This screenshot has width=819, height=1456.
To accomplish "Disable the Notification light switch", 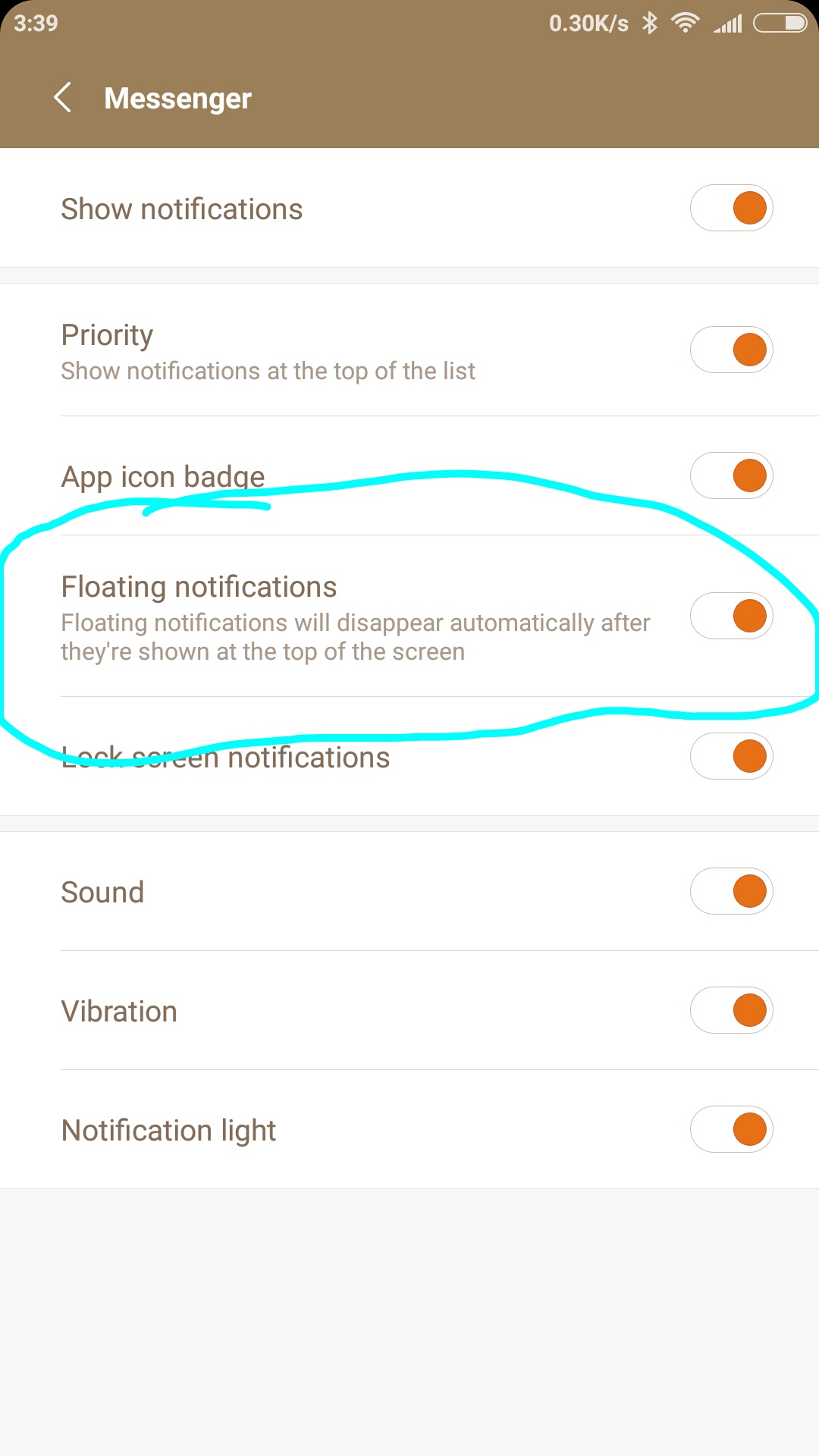I will (731, 1129).
